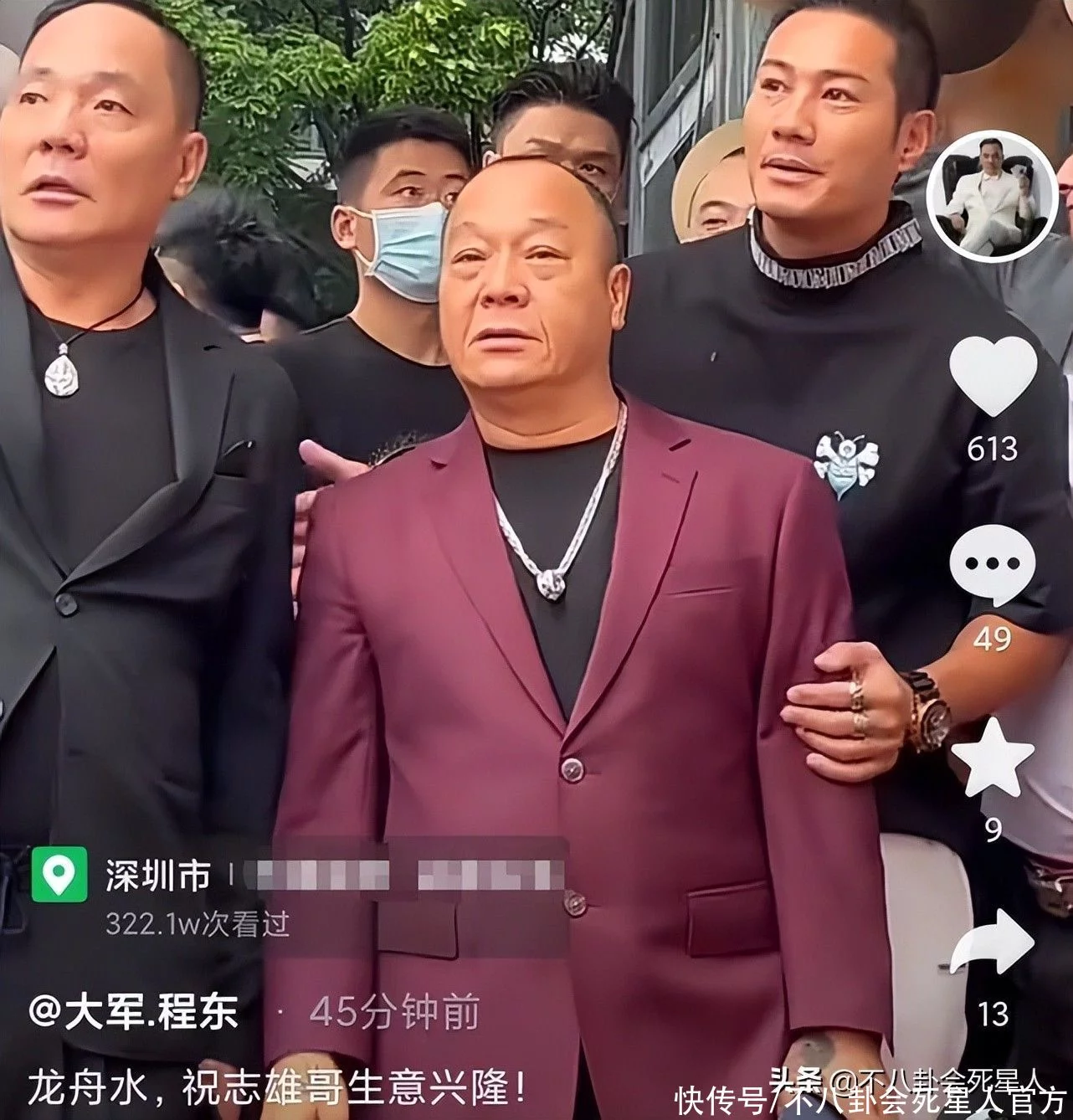Open the author's round profile avatar
The width and height of the screenshot is (1073, 1120).
[993, 195]
